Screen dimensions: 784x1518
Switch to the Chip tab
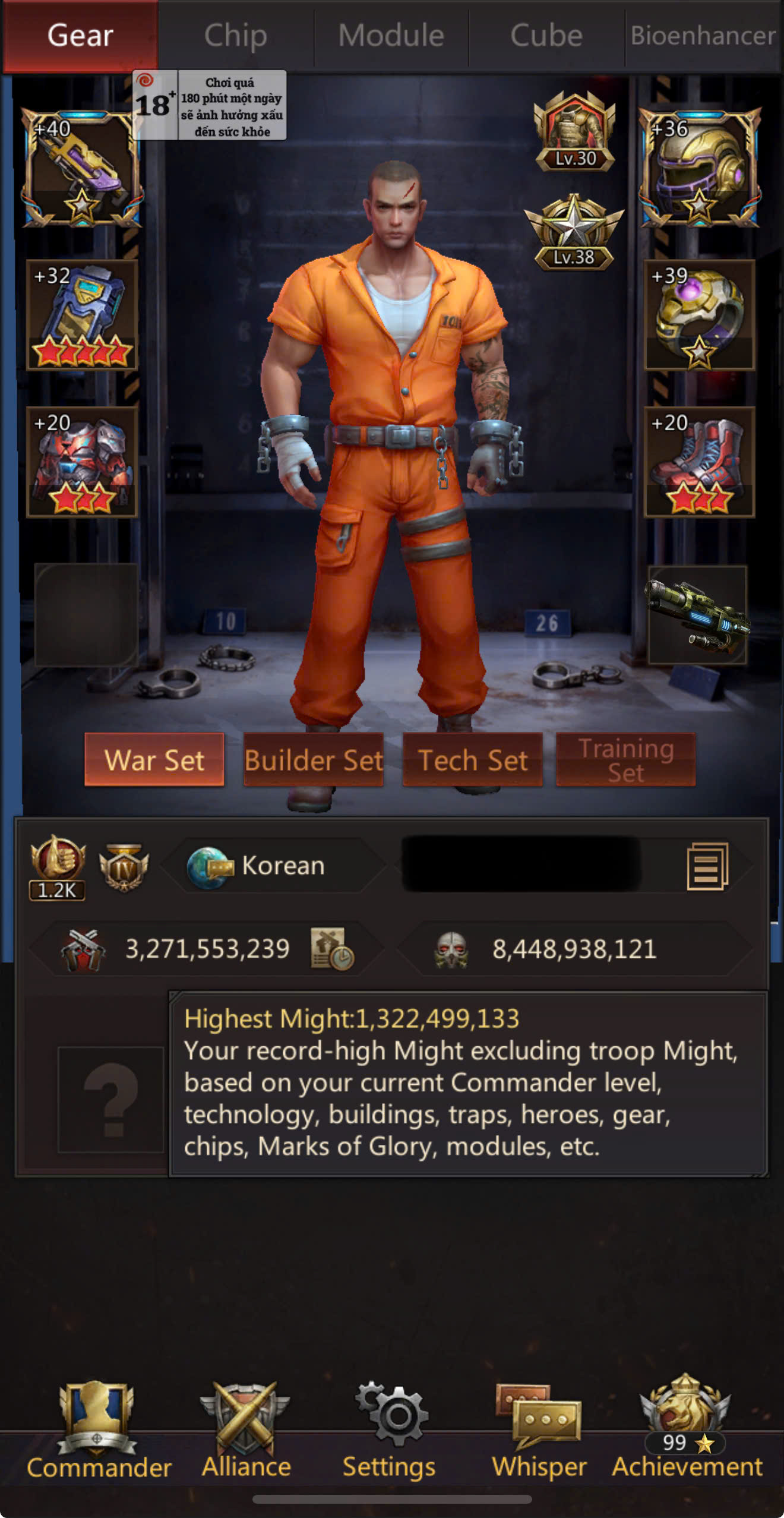coord(235,36)
